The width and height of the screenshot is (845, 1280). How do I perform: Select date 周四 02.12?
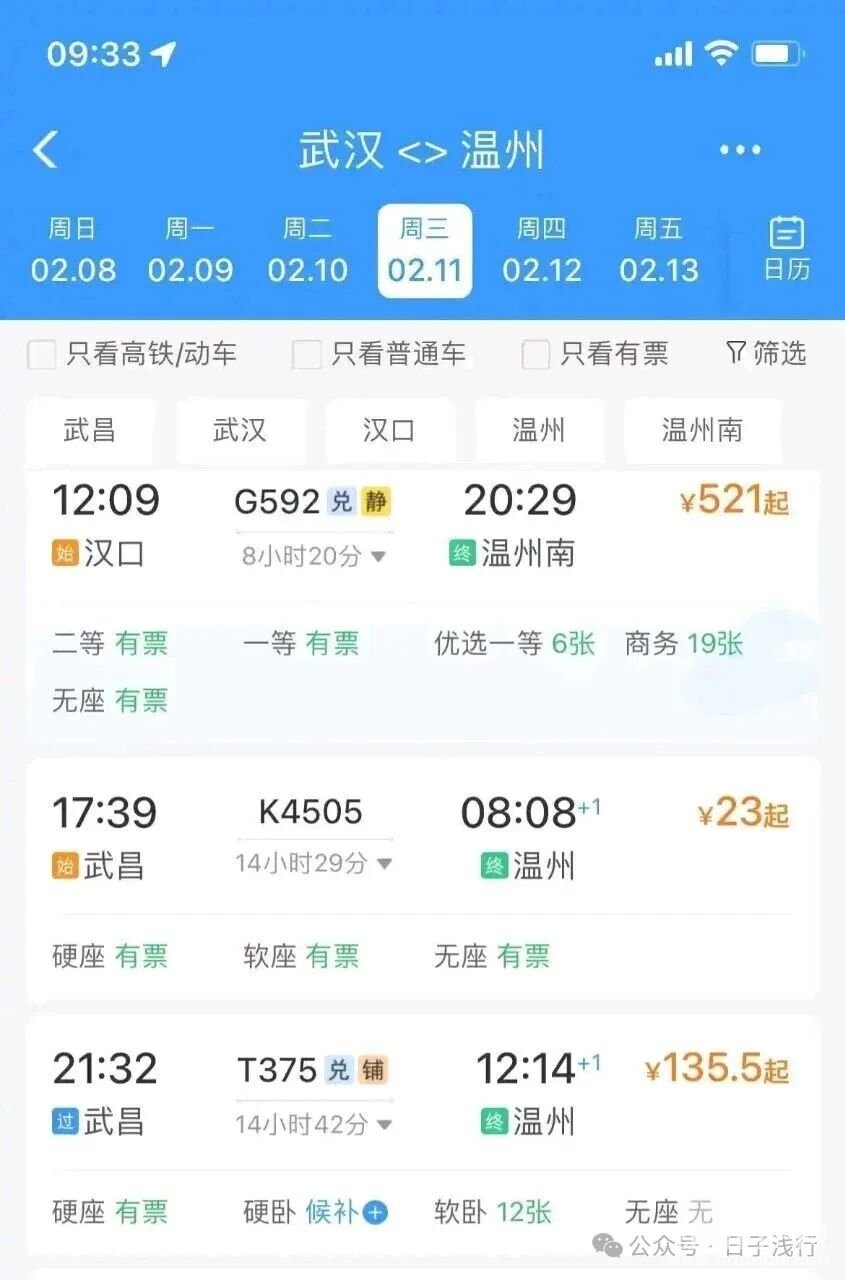coord(541,251)
